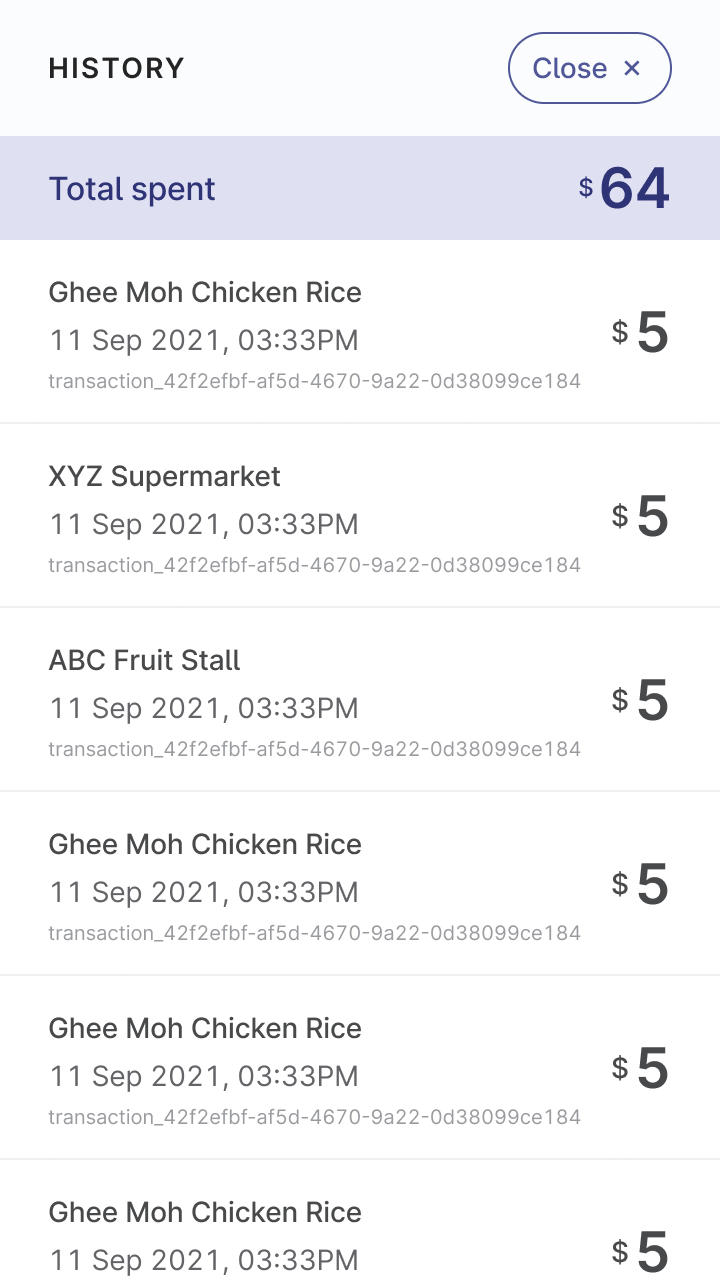This screenshot has width=720, height=1280.
Task: Select the HISTORY panel title
Action: [116, 68]
